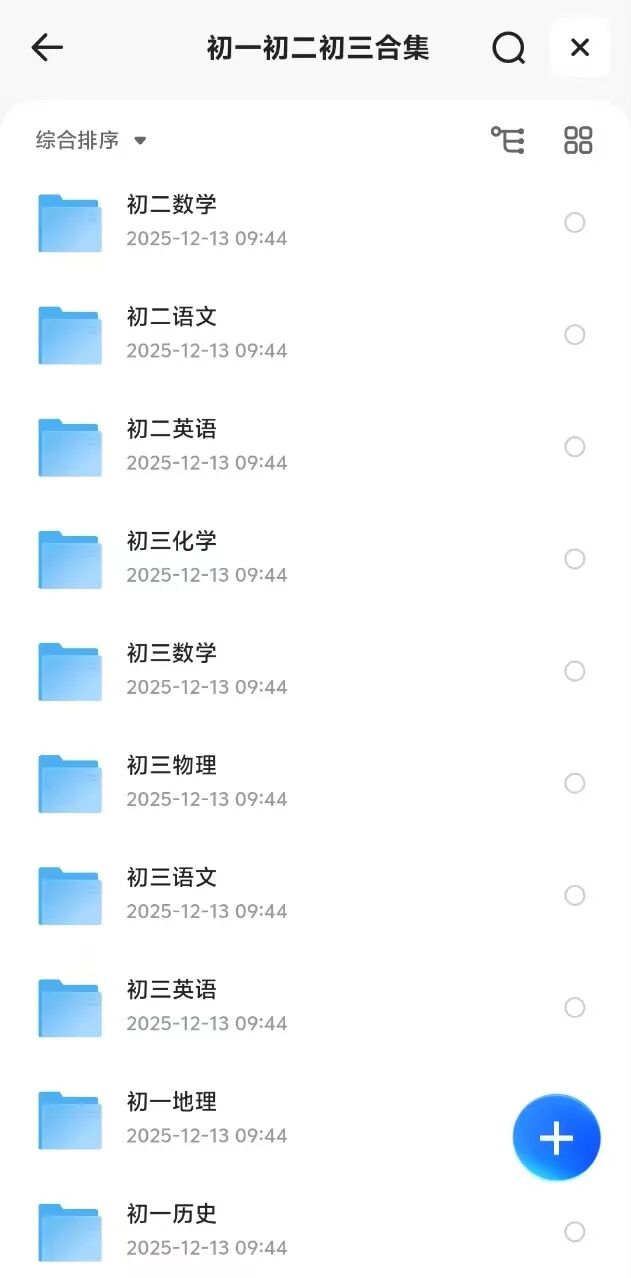Switch to grid view layout
Viewport: 631px width, 1278px height.
click(x=578, y=140)
